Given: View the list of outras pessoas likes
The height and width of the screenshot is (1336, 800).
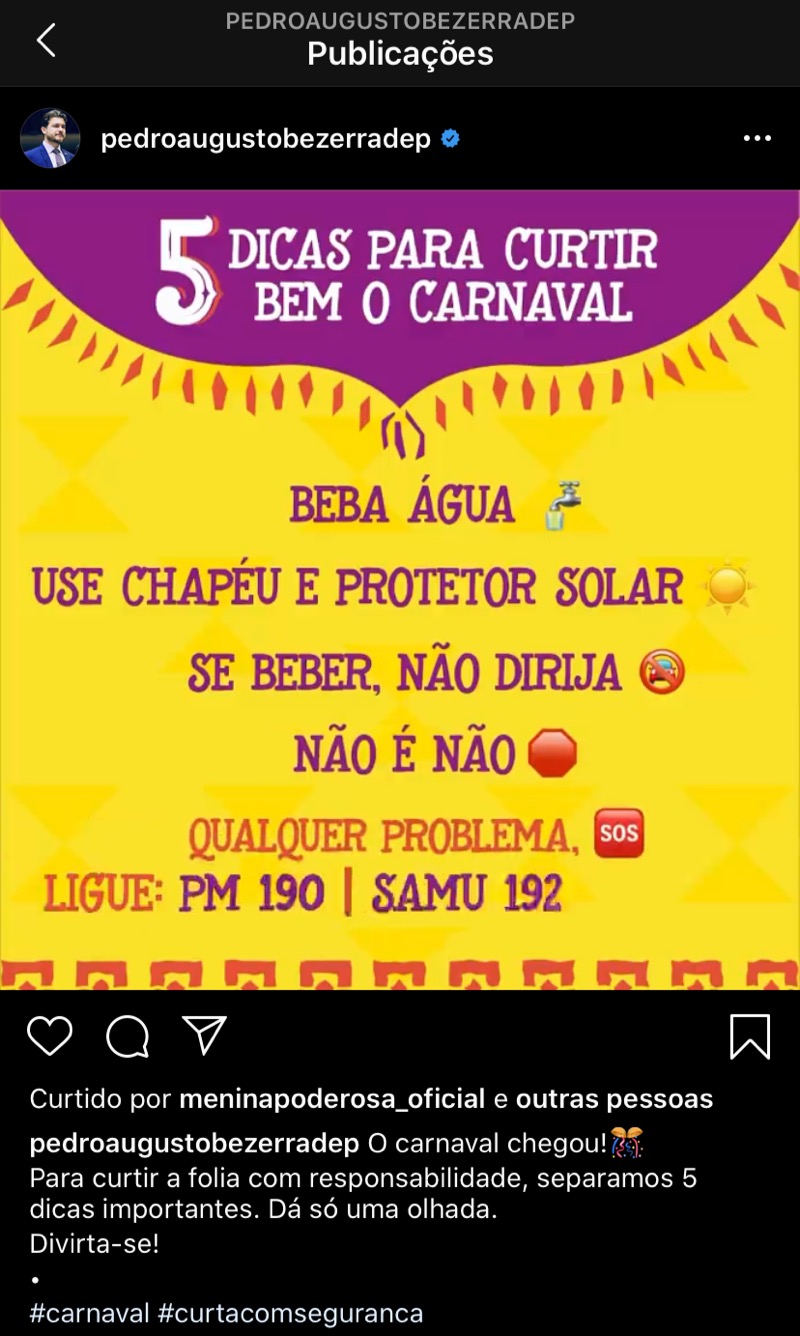Looking at the screenshot, I should pos(614,1099).
